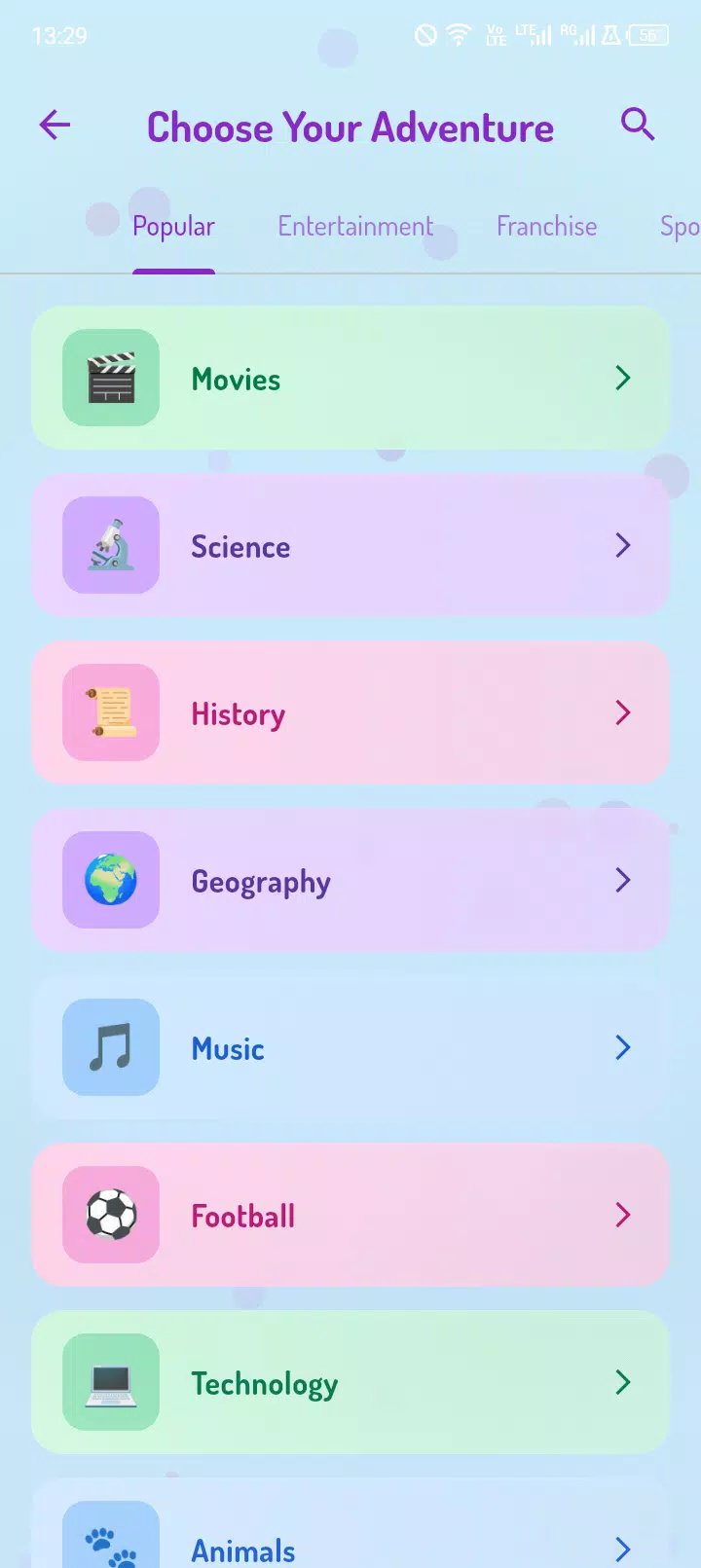Click the Football soccer ball icon
This screenshot has height=1568, width=701.
click(x=110, y=1215)
